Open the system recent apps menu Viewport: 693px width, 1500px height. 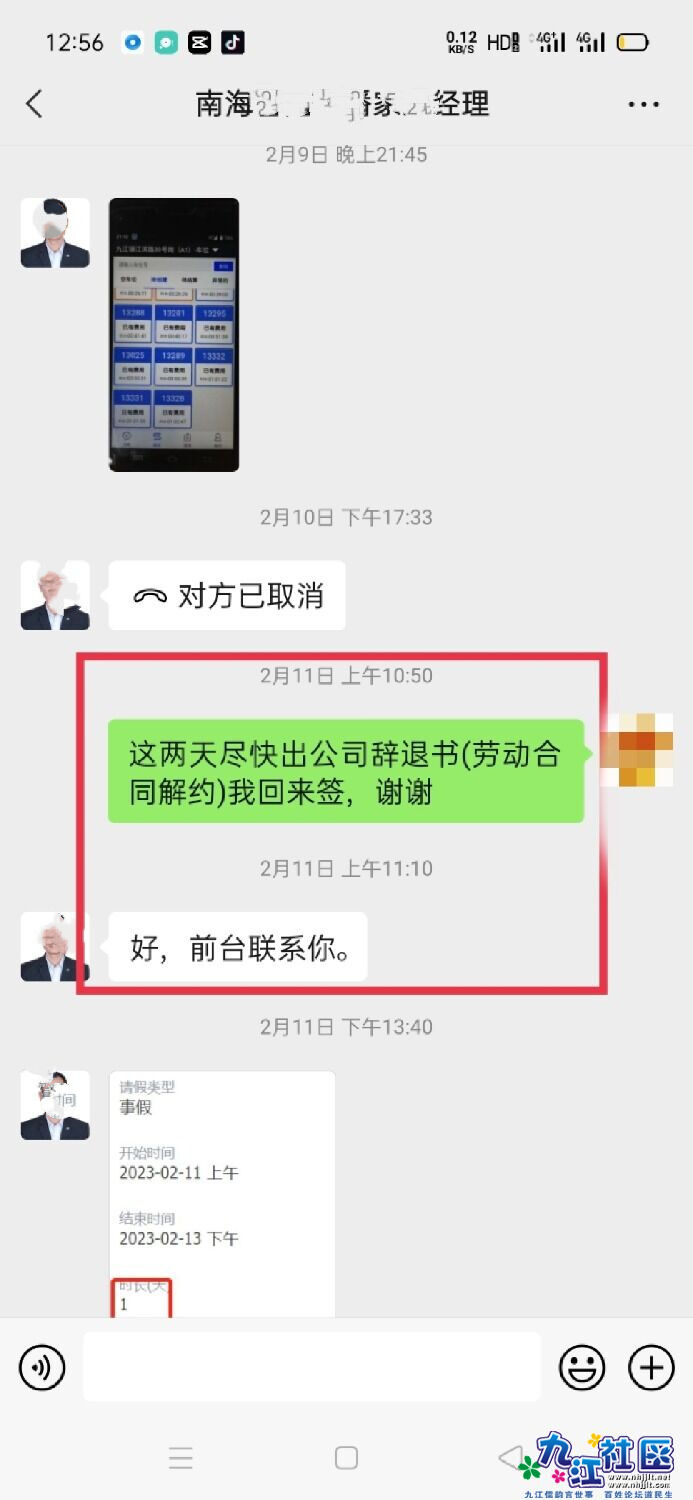[x=181, y=1457]
